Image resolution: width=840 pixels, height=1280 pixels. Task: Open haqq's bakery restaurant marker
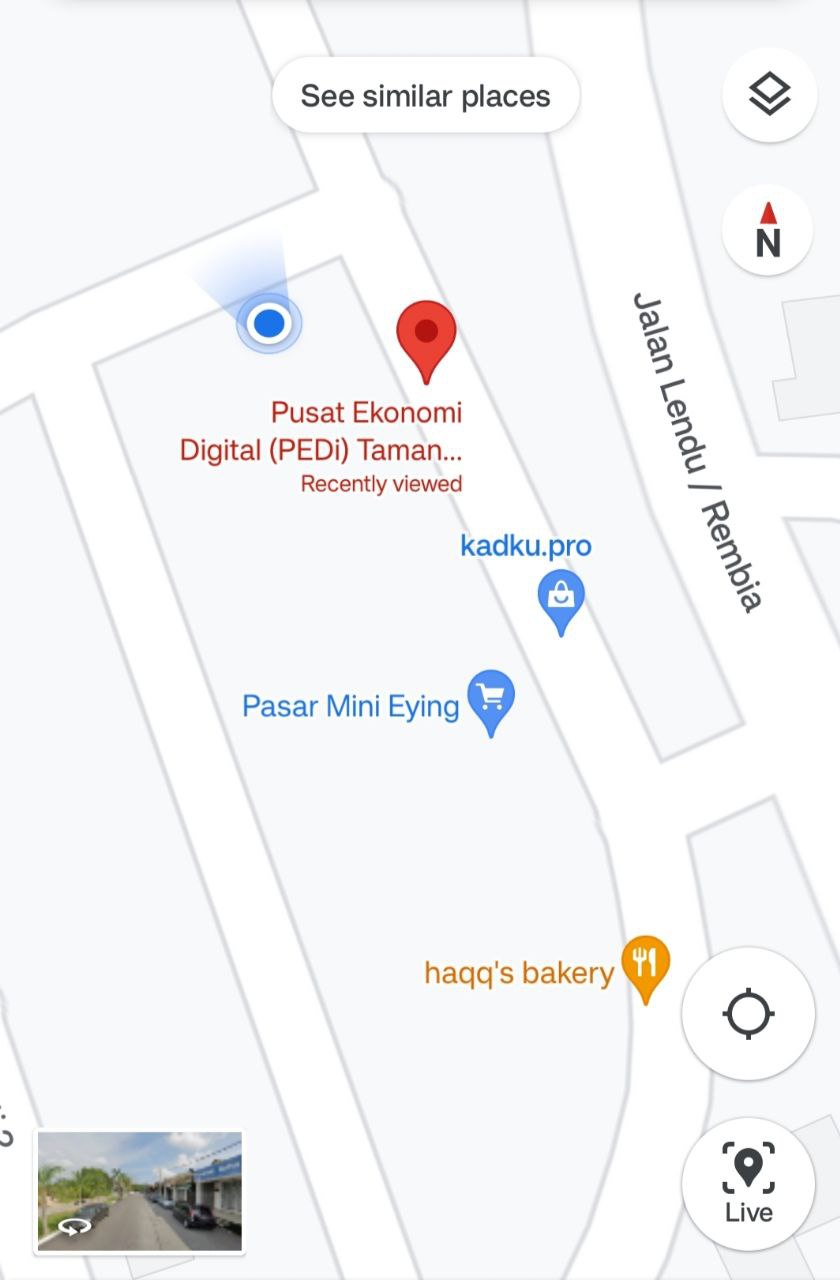(645, 965)
